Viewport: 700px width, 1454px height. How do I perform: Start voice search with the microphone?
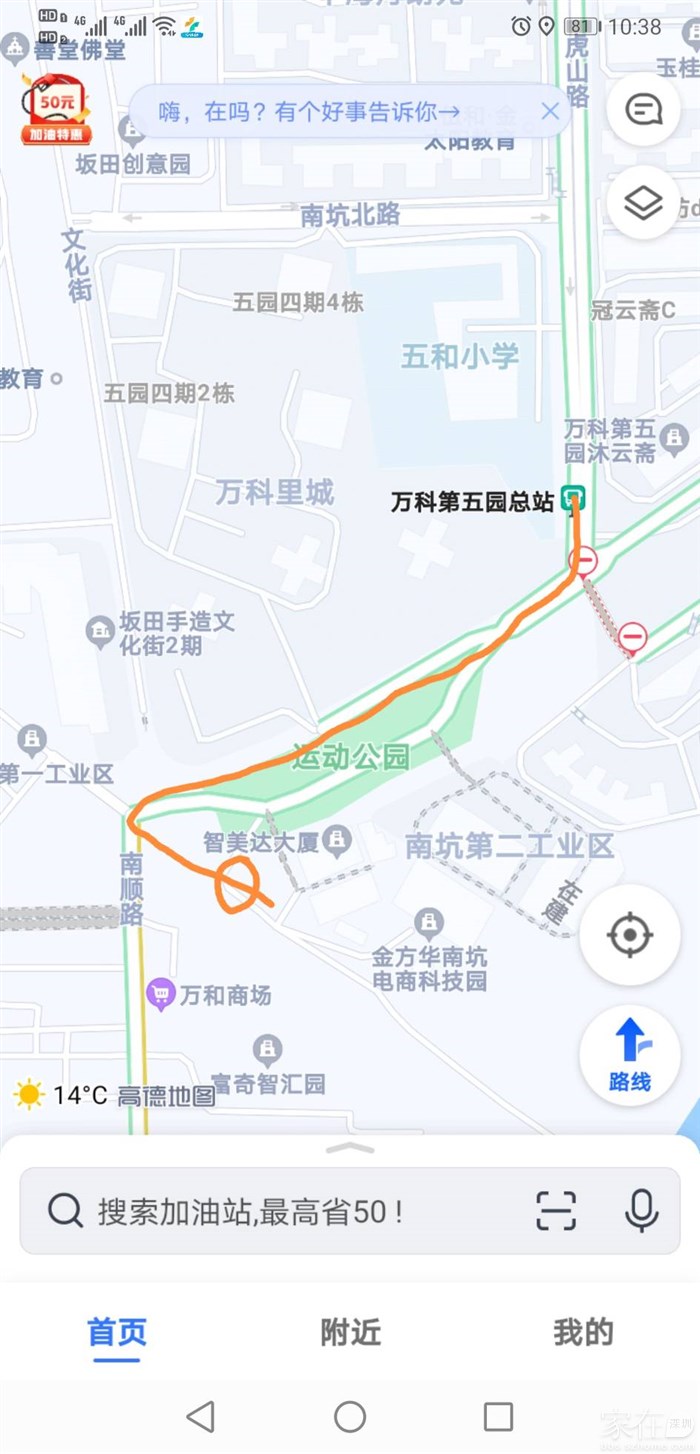coord(641,1211)
